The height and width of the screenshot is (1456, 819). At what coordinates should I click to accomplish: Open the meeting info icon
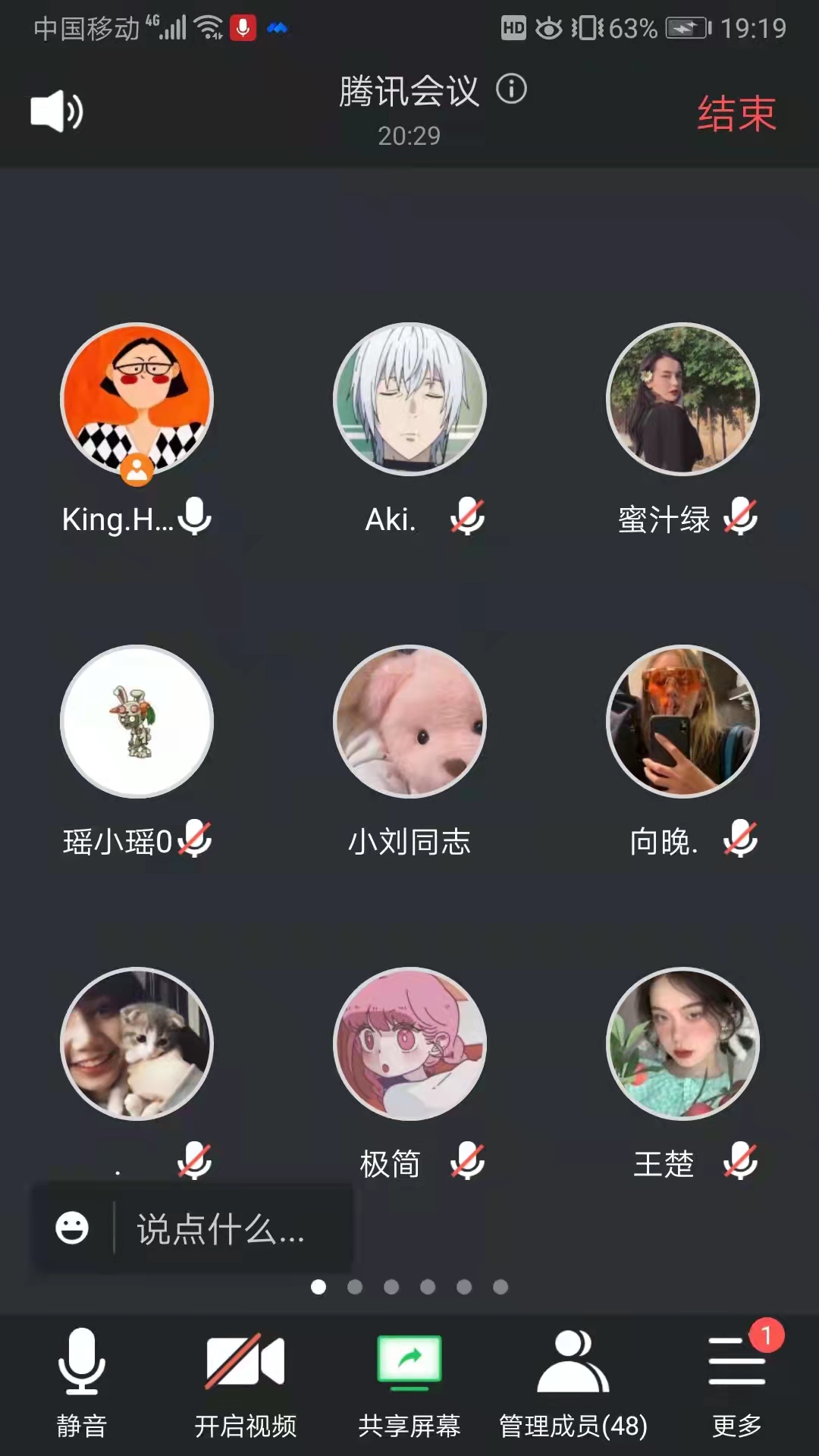(511, 89)
